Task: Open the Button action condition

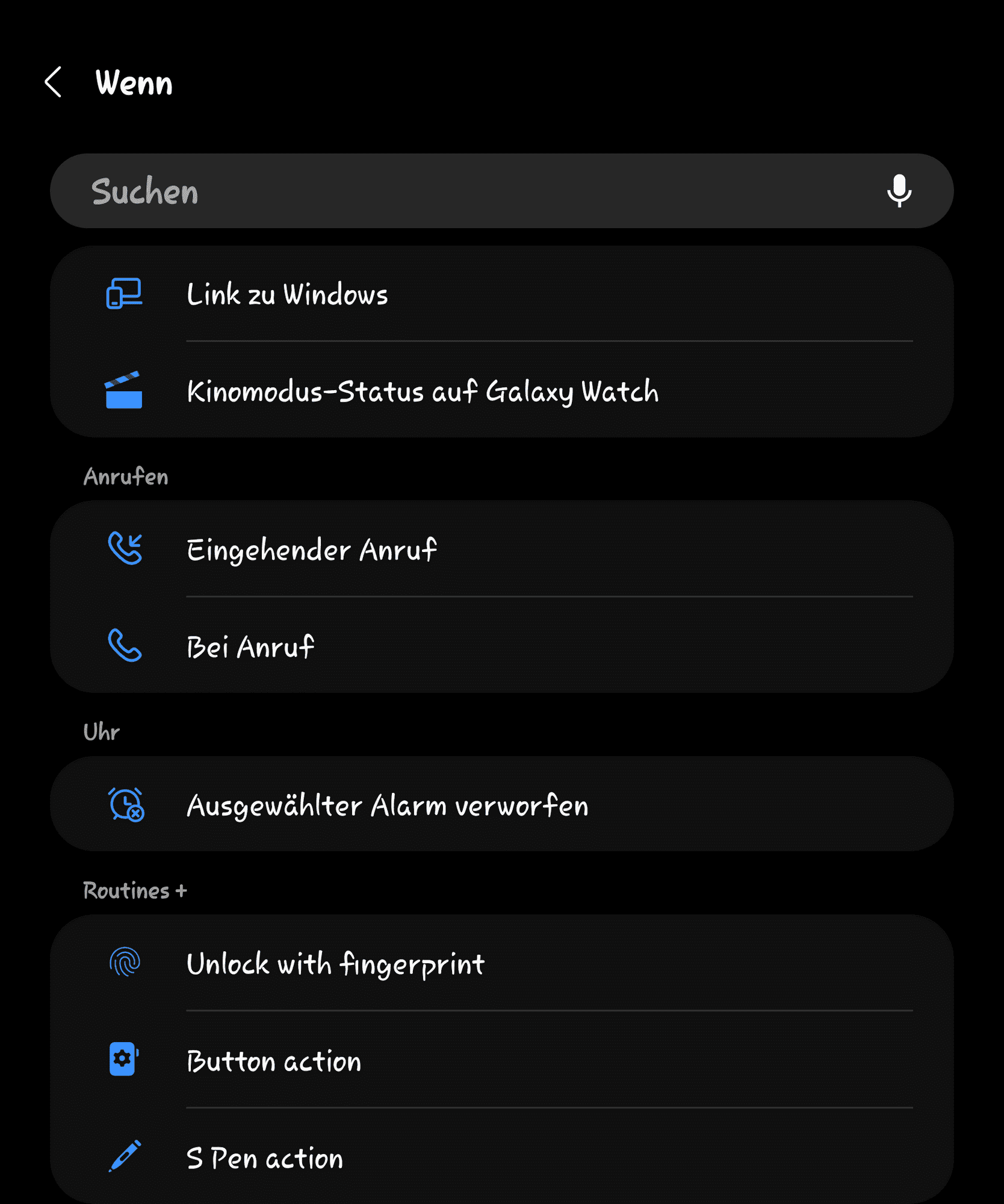Action: [501, 1060]
